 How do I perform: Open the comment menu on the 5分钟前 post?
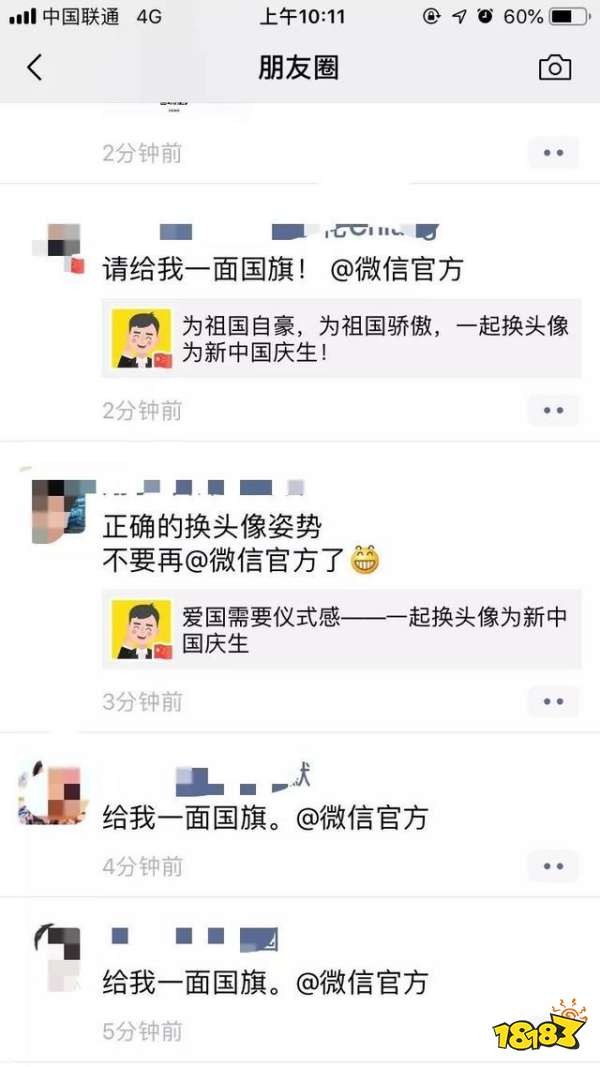pos(553,1030)
